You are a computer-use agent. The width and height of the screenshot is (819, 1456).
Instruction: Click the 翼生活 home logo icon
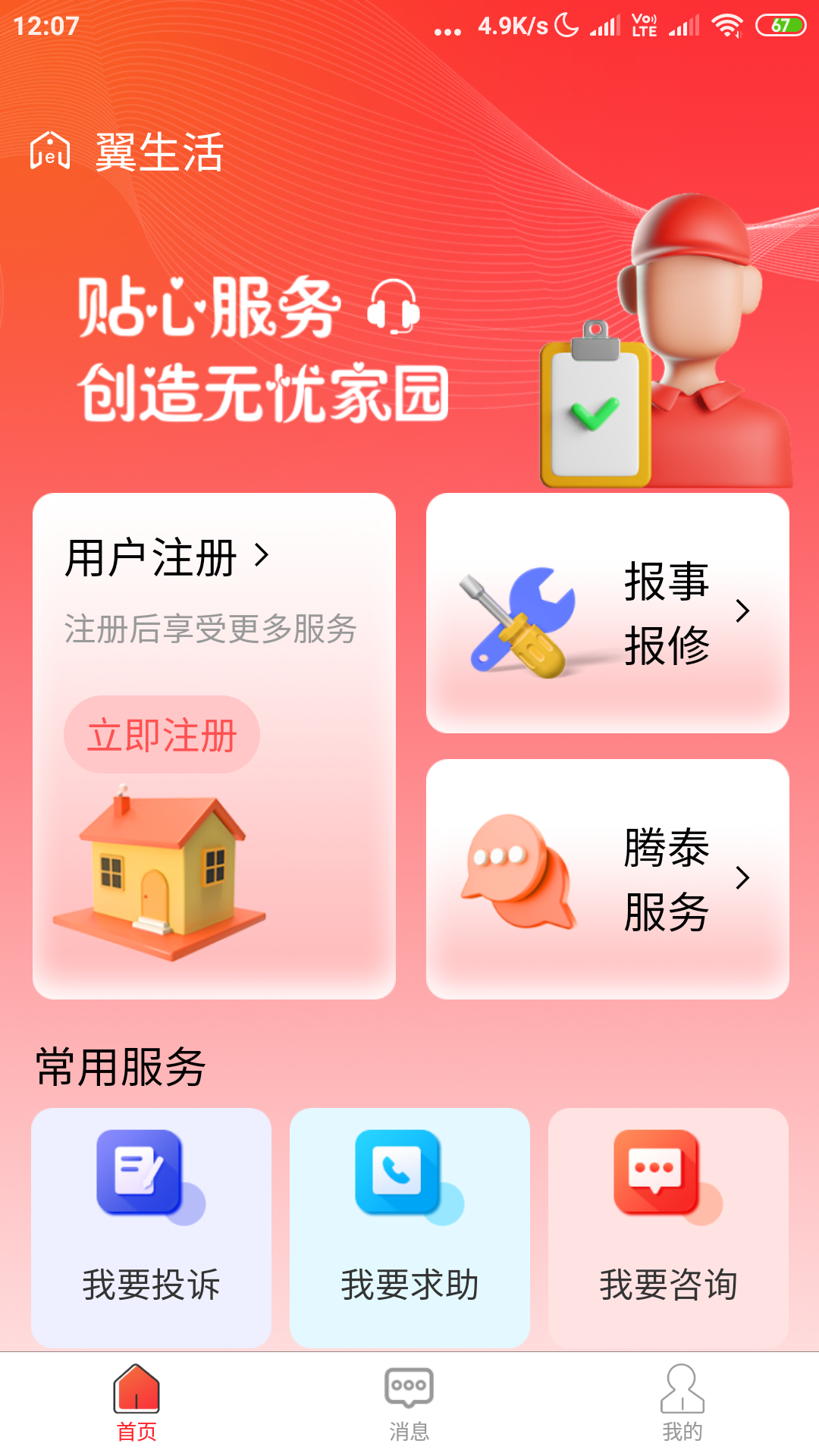click(50, 152)
